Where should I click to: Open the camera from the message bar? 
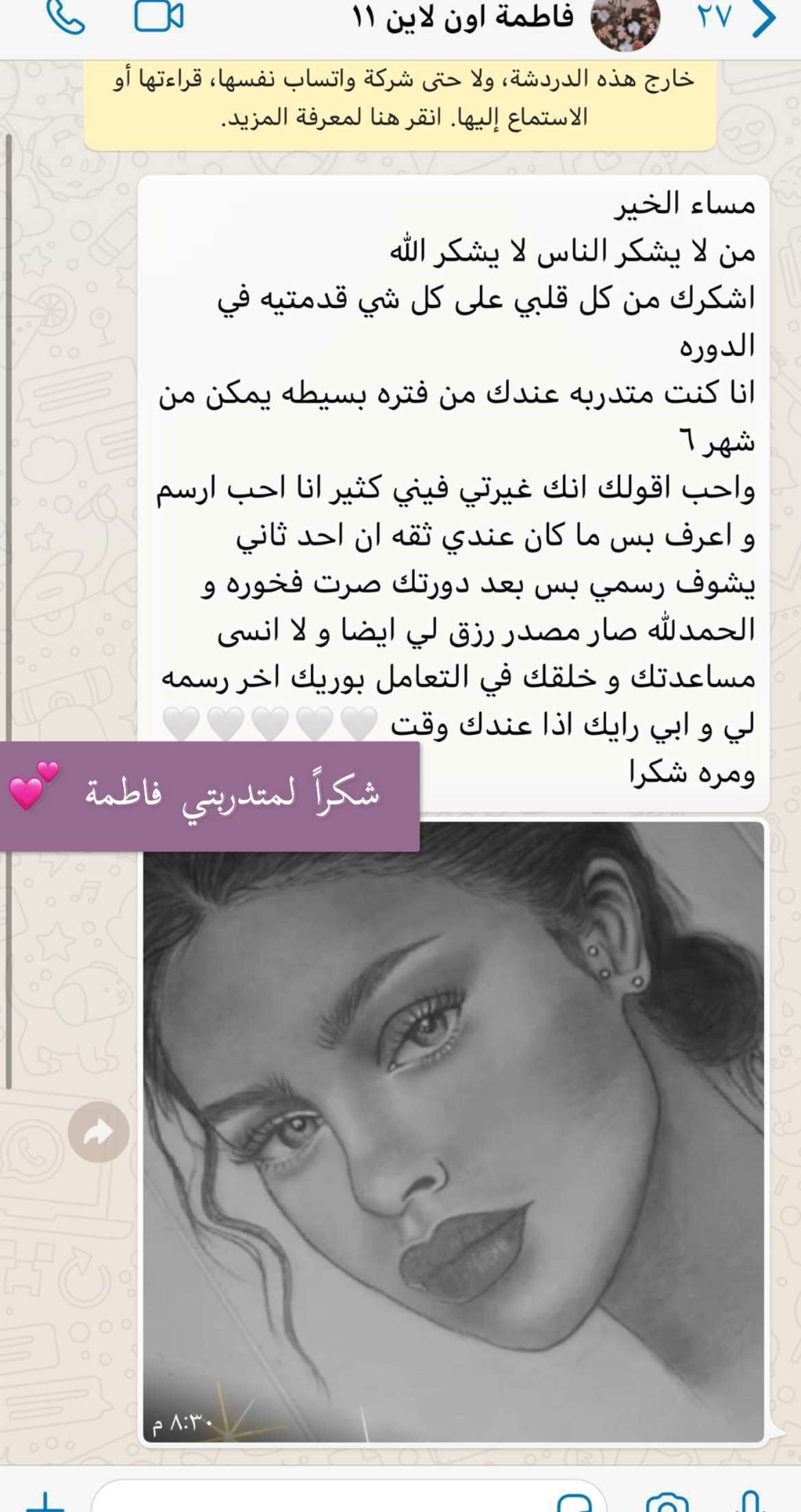pyautogui.click(x=667, y=1507)
